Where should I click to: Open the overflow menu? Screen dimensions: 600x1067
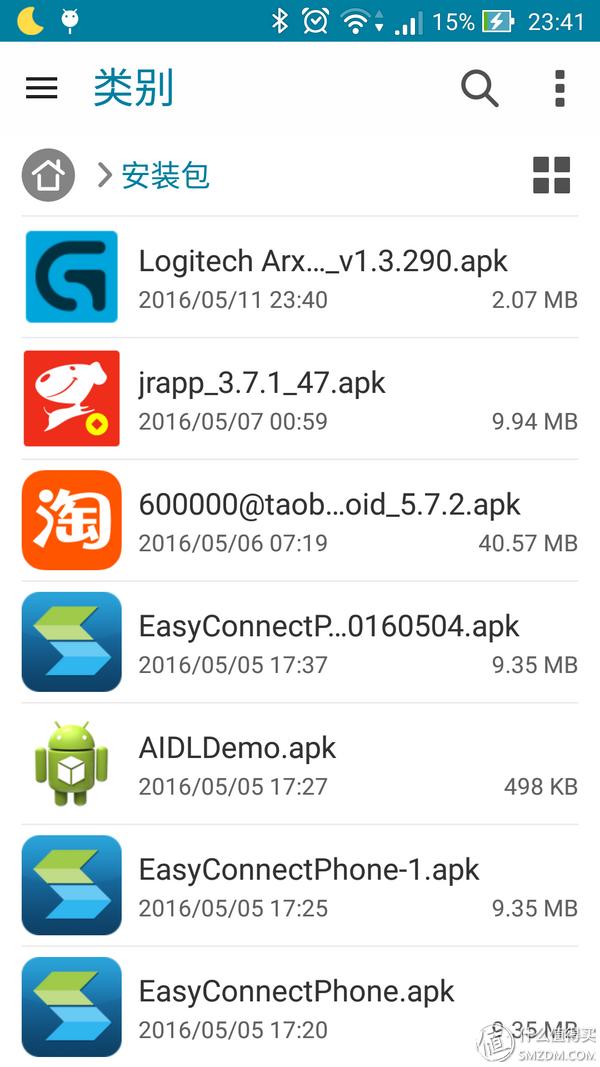pyautogui.click(x=560, y=89)
